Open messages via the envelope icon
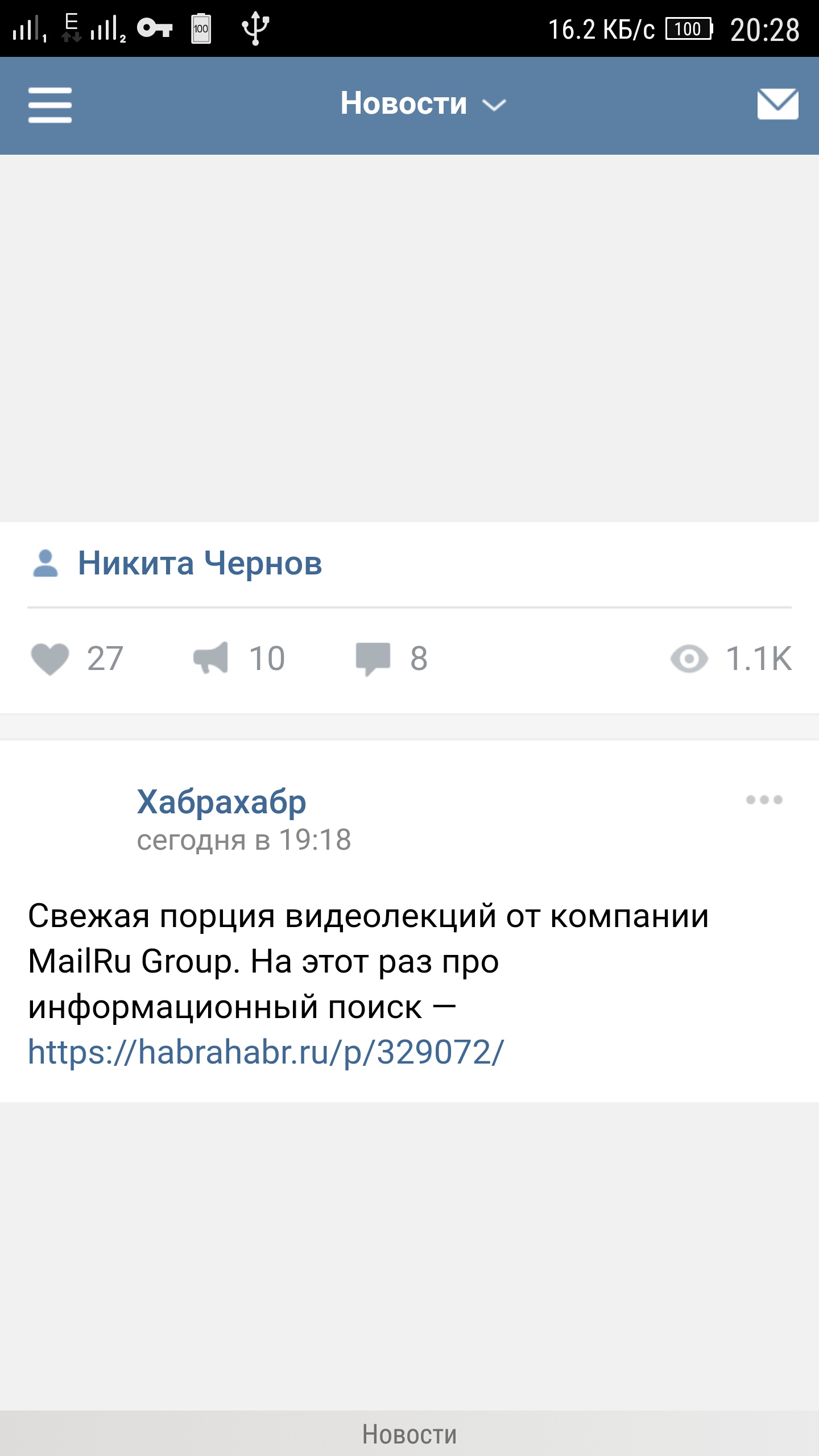The image size is (819, 1456). pyautogui.click(x=777, y=104)
